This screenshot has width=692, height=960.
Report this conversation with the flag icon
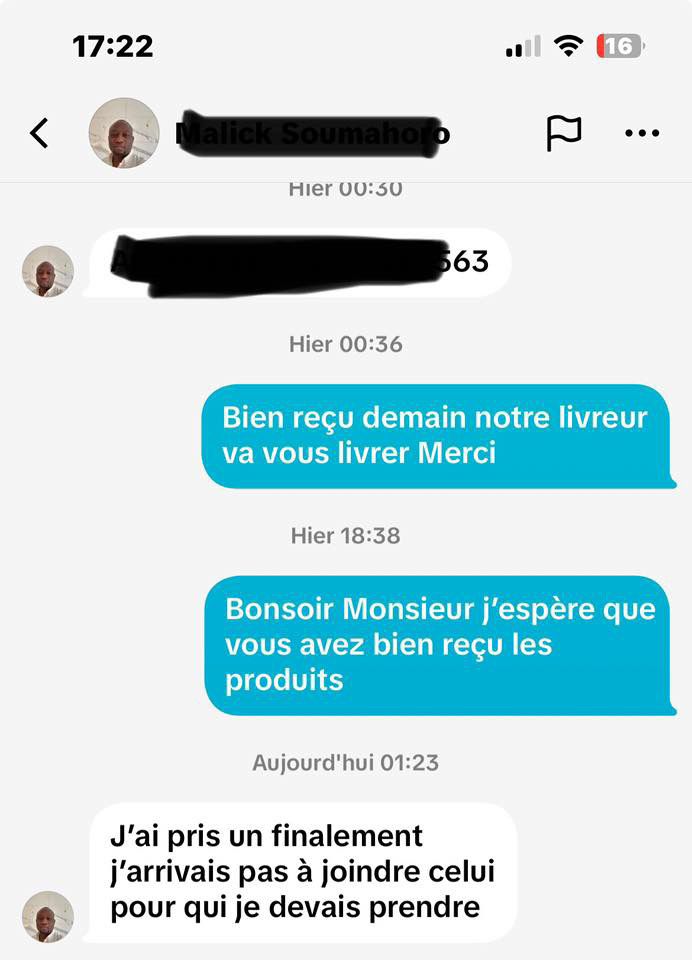[x=564, y=133]
